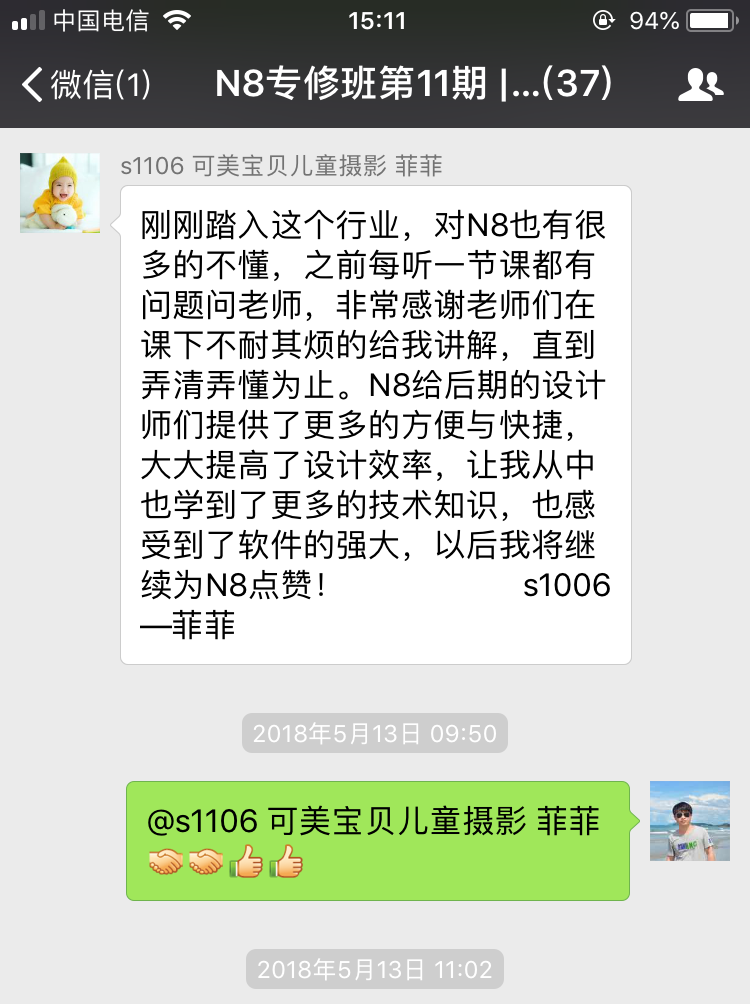Image resolution: width=750 pixels, height=1004 pixels.
Task: Open your own avatar beside green message
Action: tap(689, 821)
